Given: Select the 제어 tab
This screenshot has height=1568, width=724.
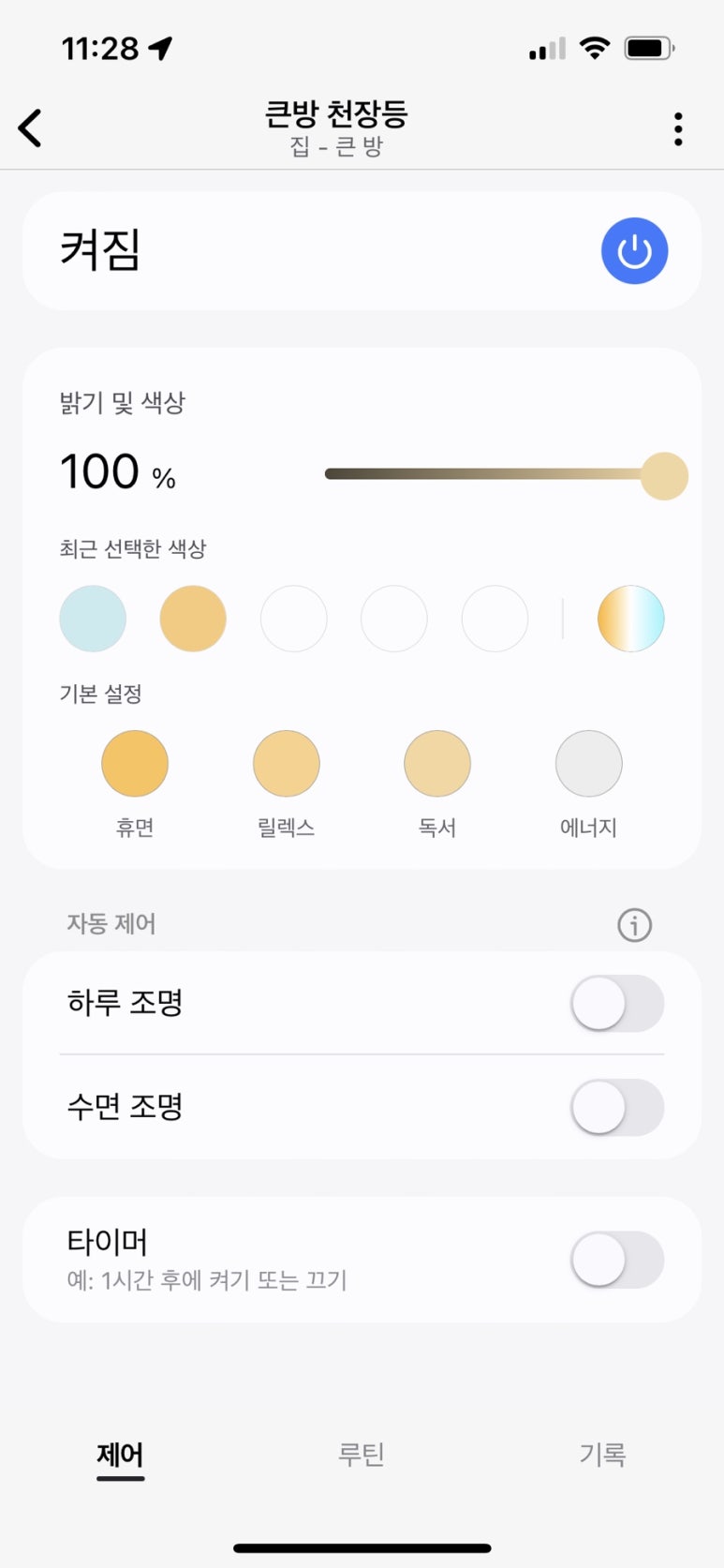Looking at the screenshot, I should point(121,1456).
